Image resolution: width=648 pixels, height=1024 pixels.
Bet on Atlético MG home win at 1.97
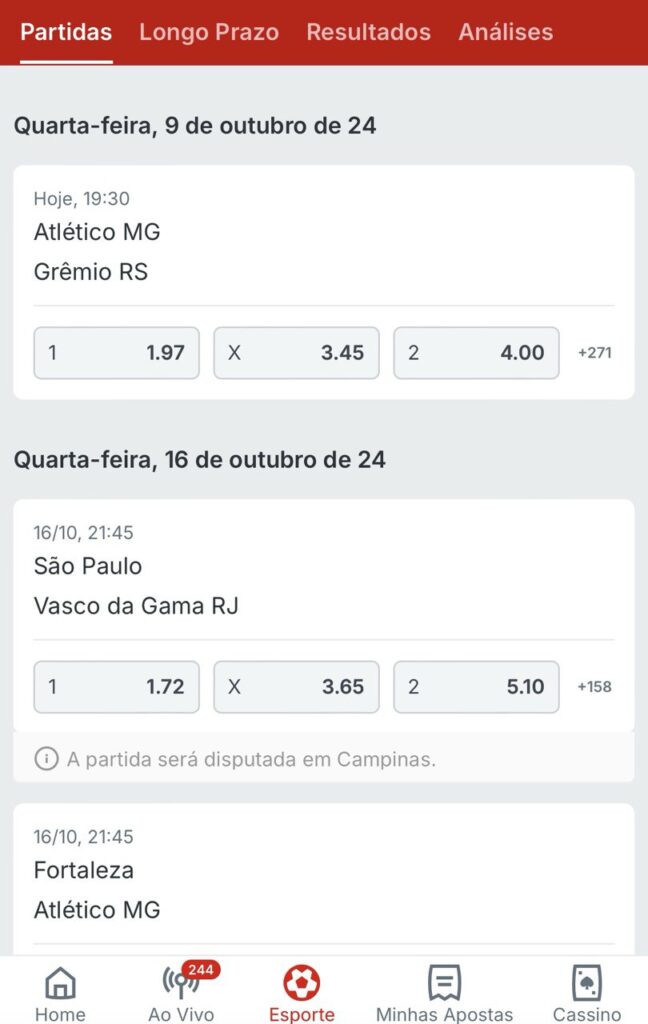click(x=116, y=353)
